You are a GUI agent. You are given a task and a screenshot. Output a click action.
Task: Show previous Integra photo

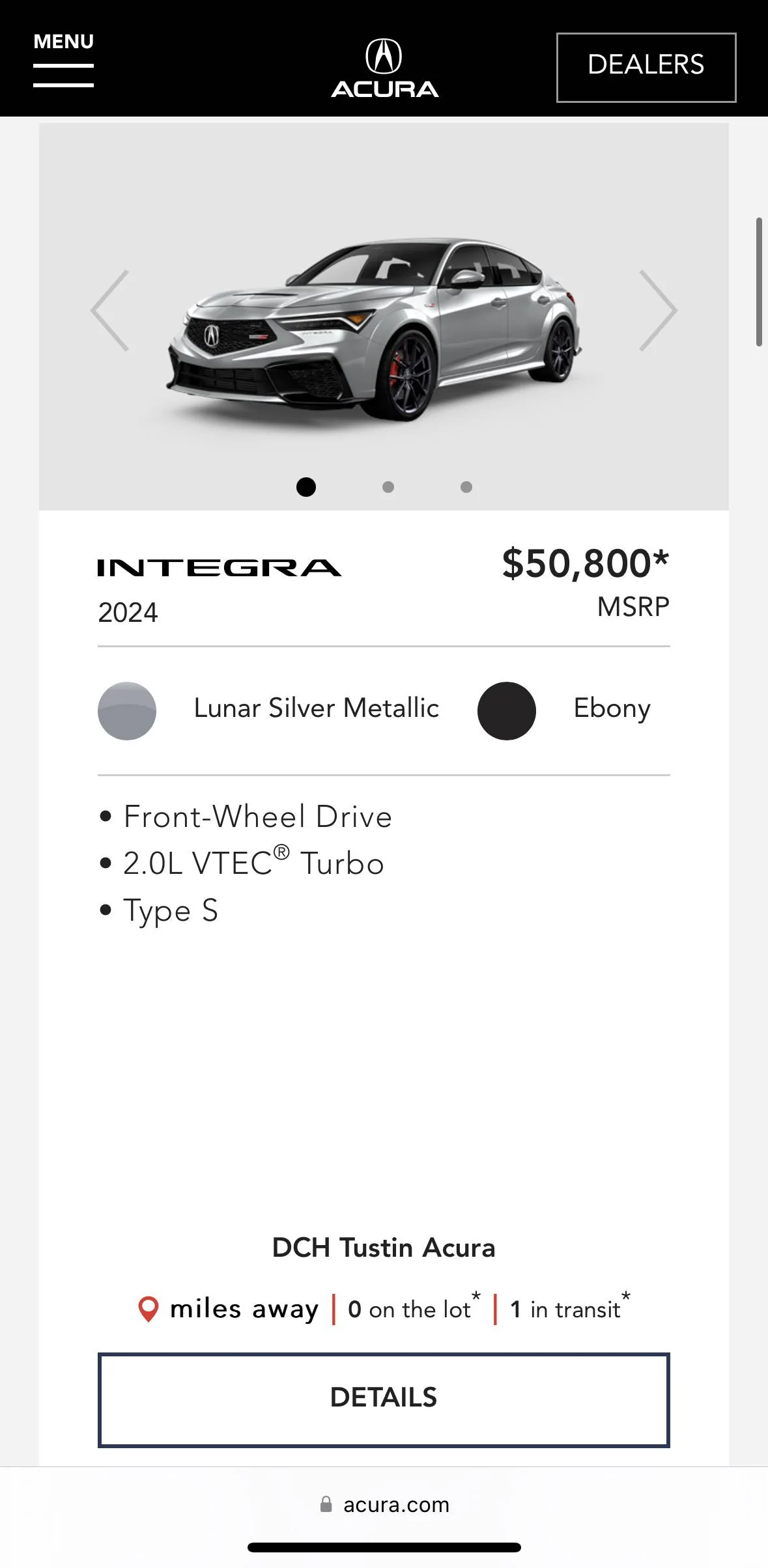110,311
